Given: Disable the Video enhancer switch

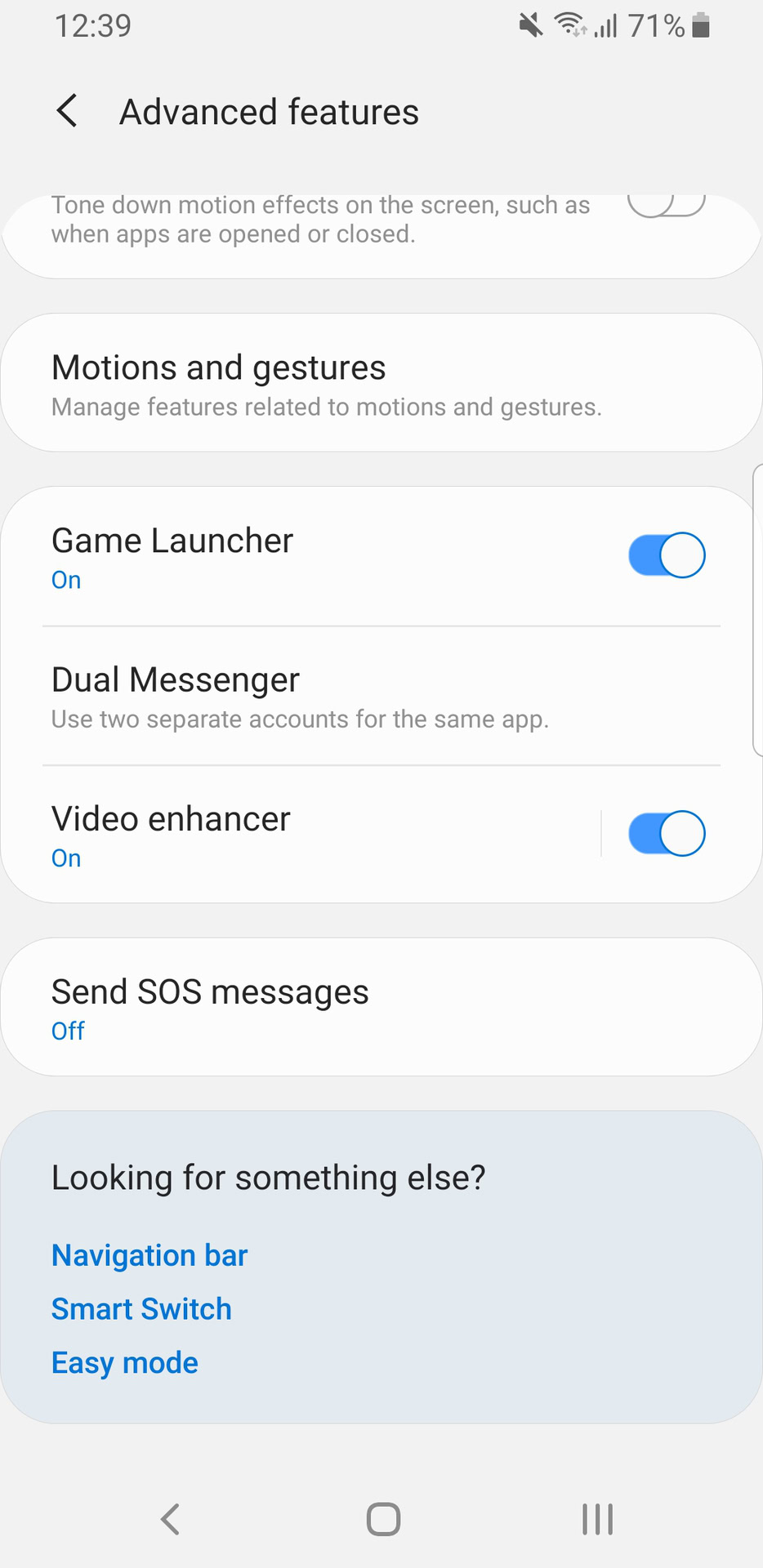Looking at the screenshot, I should [666, 834].
